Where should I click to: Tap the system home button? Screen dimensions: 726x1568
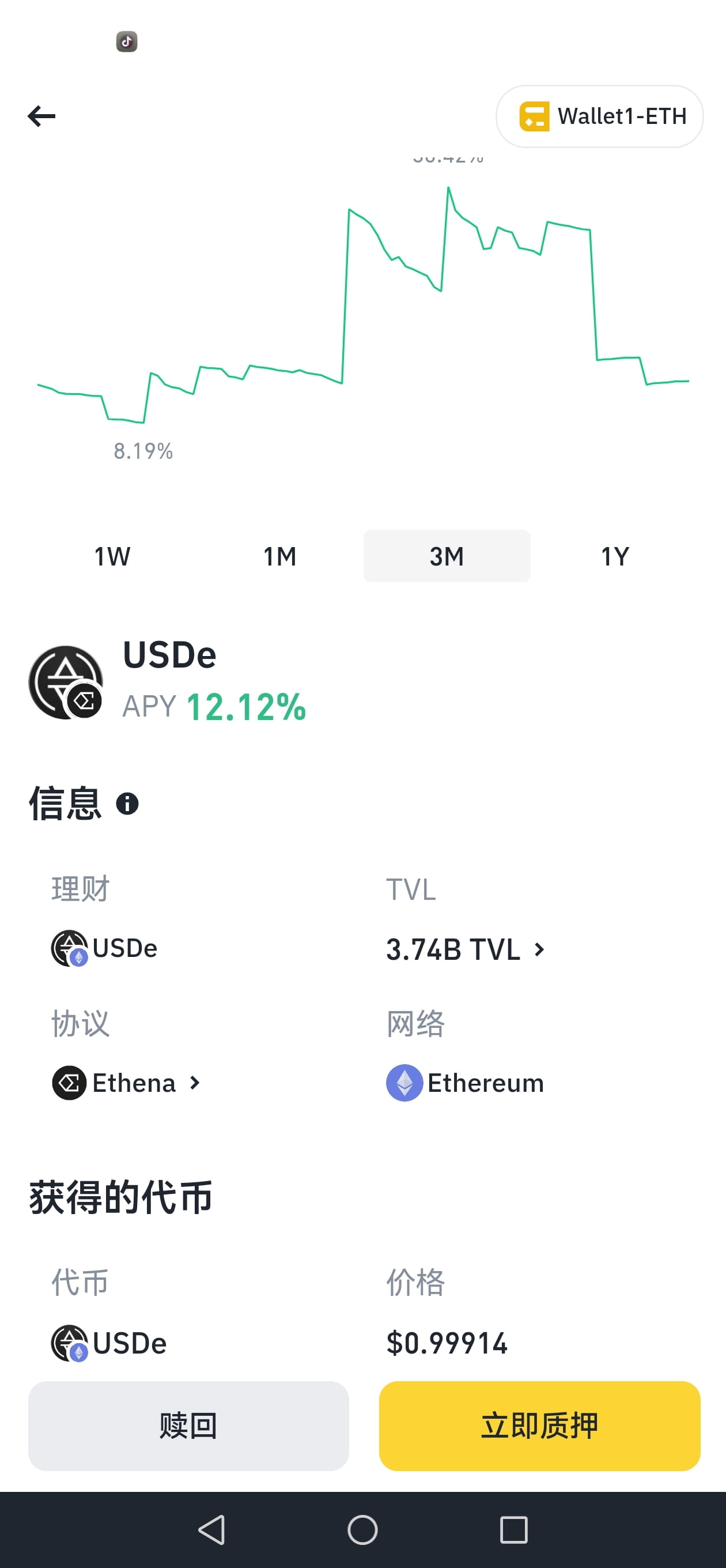click(362, 1529)
